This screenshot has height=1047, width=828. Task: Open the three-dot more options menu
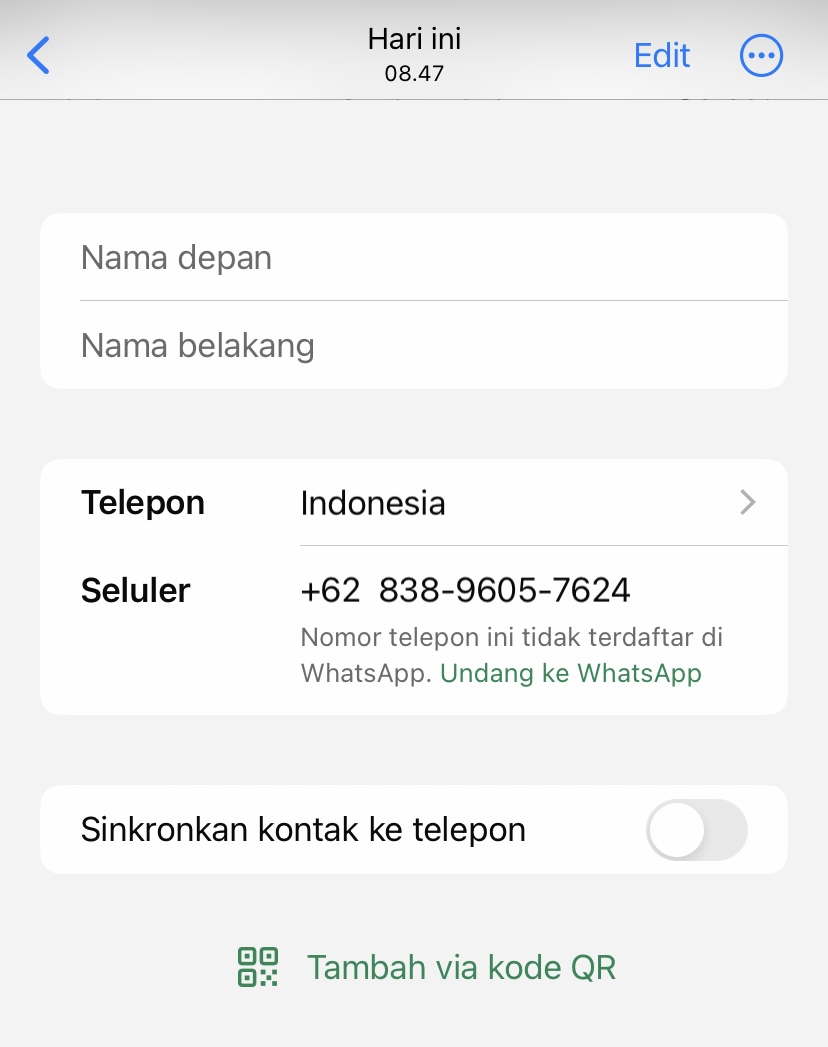pyautogui.click(x=761, y=56)
